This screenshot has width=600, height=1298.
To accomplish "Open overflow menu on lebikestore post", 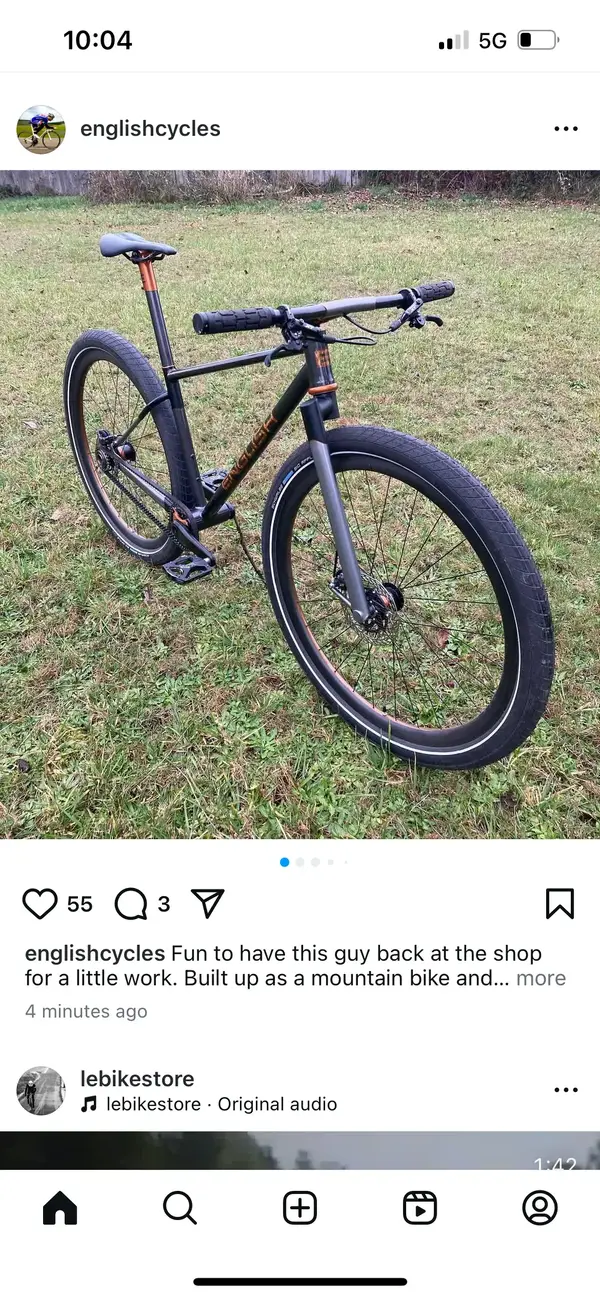I will 565,1090.
